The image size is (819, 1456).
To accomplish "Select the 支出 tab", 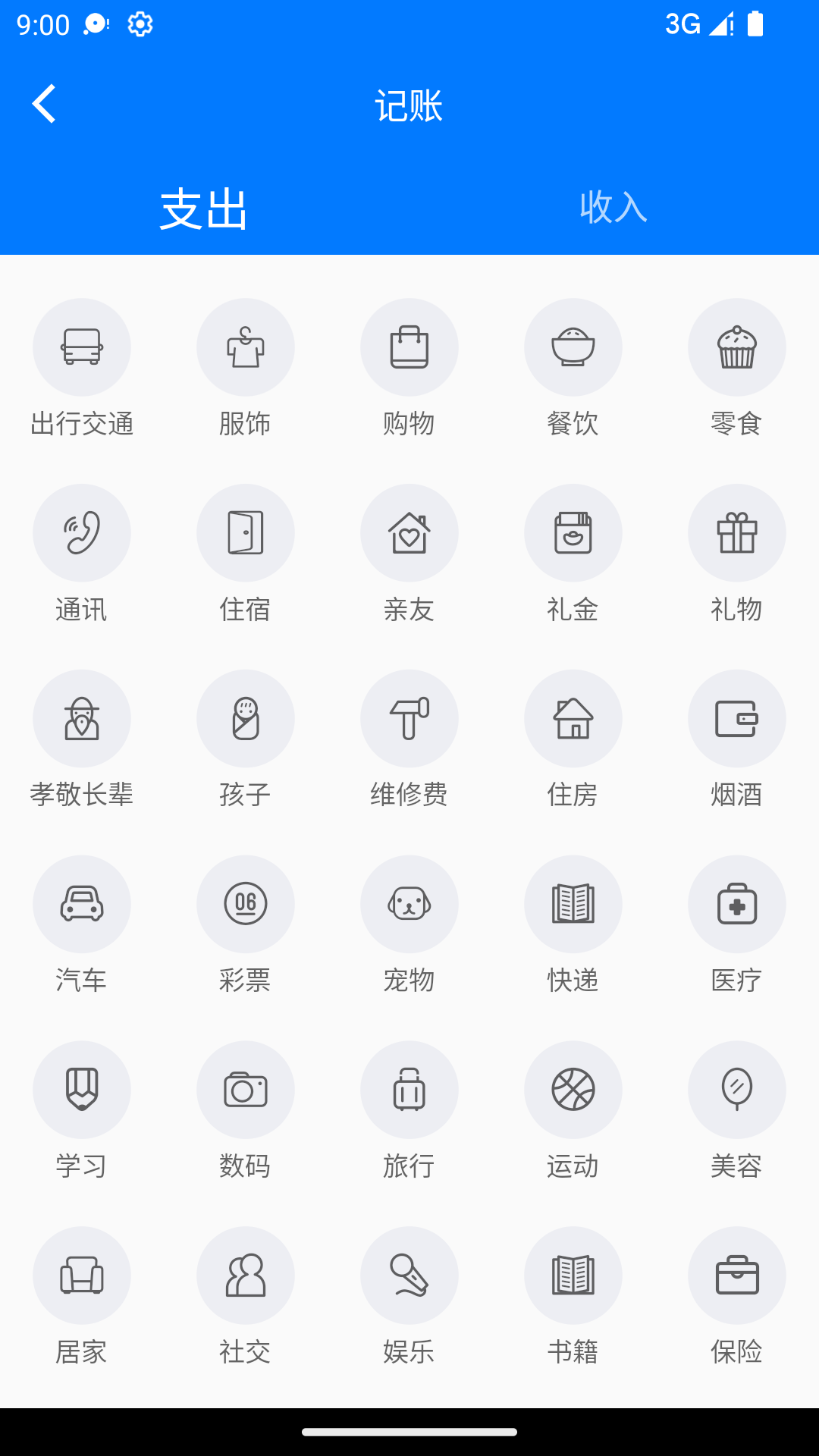I will click(204, 209).
